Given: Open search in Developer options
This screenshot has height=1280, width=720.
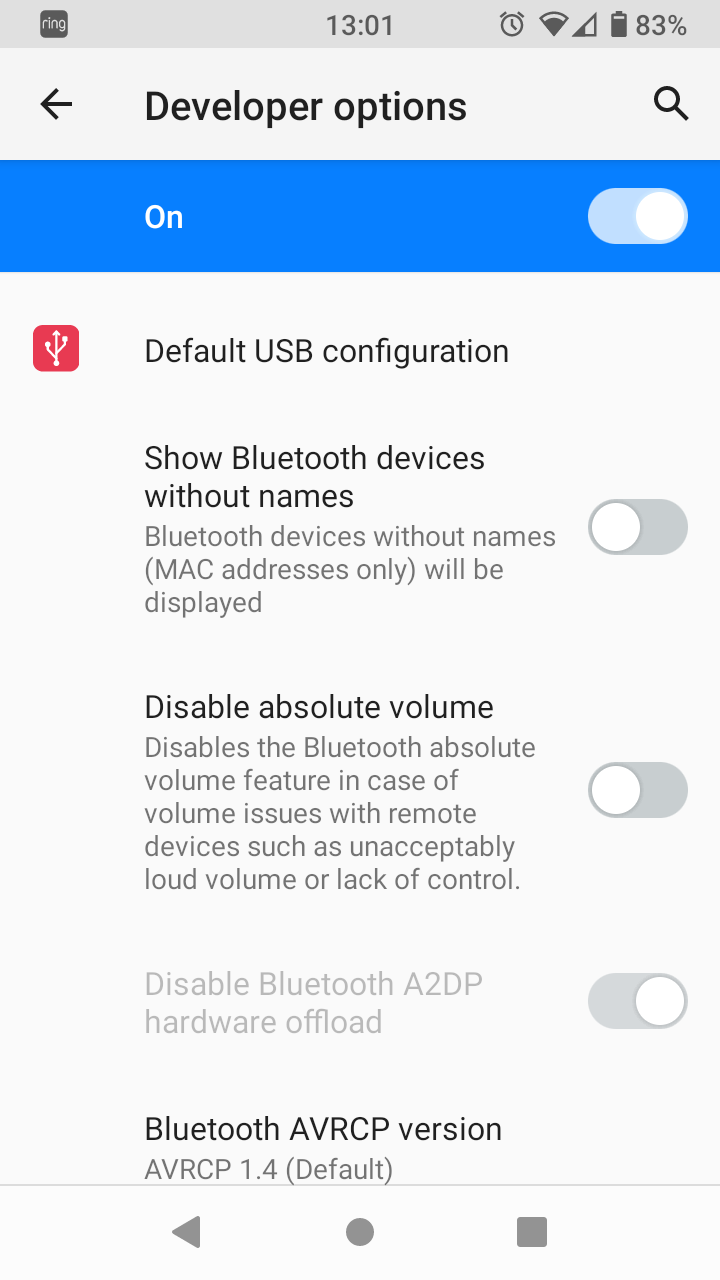Looking at the screenshot, I should pos(671,103).
